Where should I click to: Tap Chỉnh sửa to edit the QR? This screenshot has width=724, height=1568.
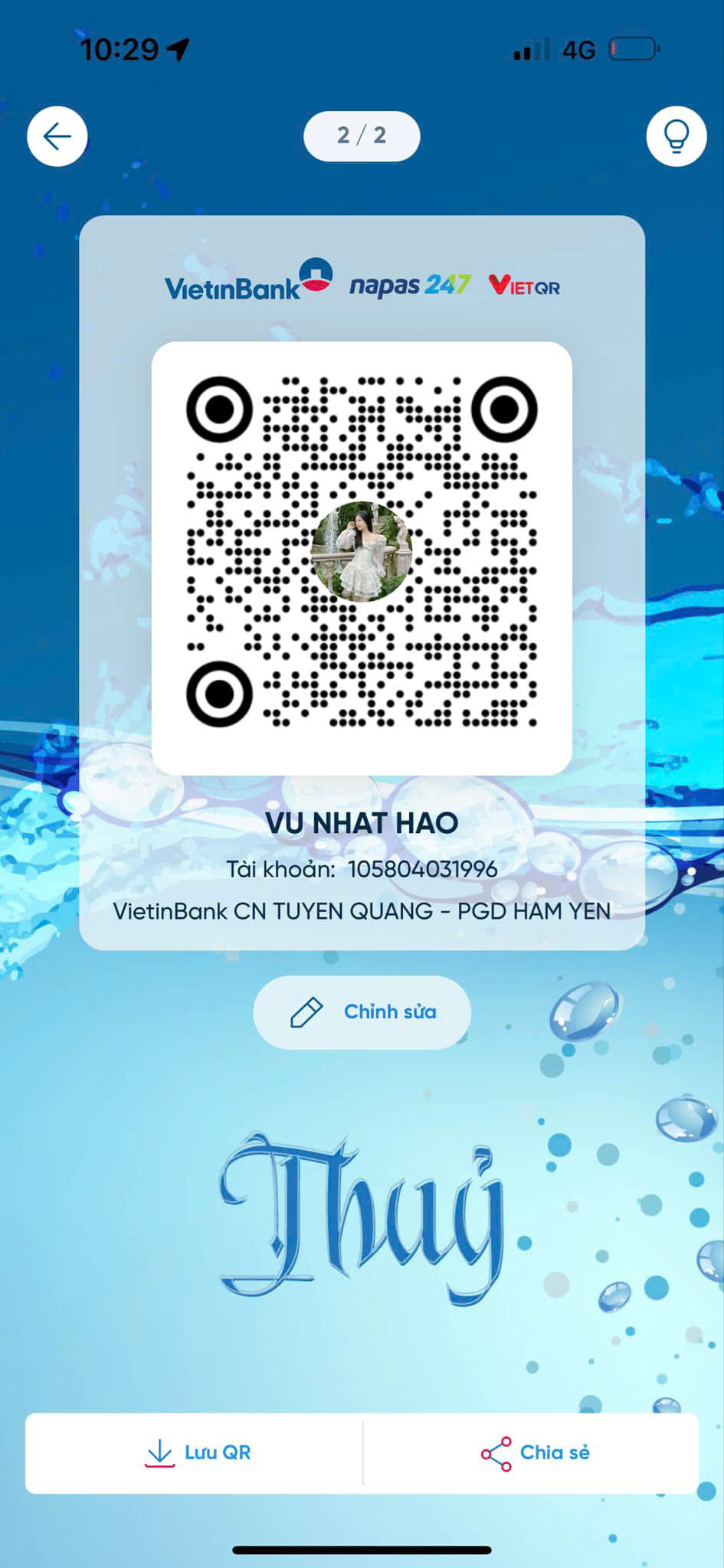362,1012
